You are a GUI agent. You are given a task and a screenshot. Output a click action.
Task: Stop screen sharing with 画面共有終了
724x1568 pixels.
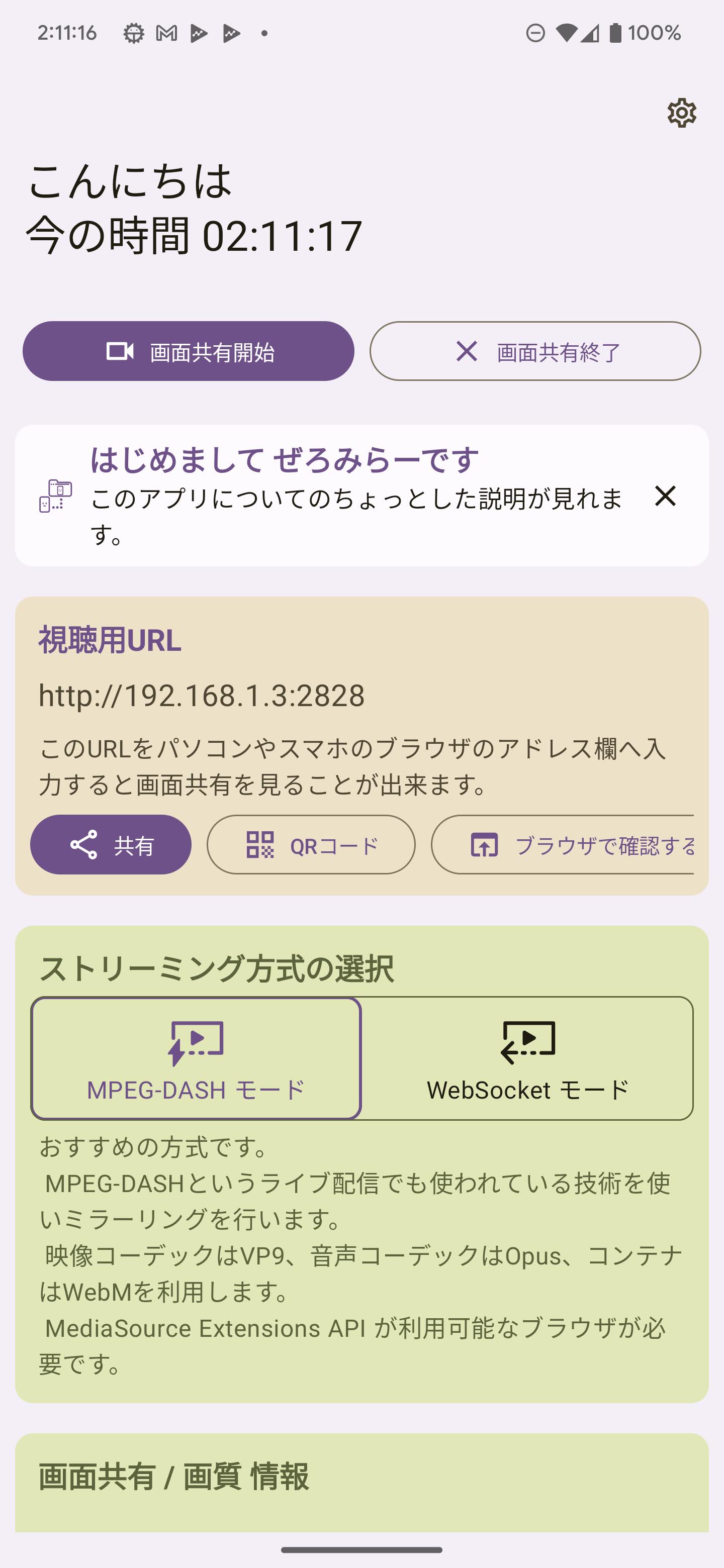[x=535, y=351]
